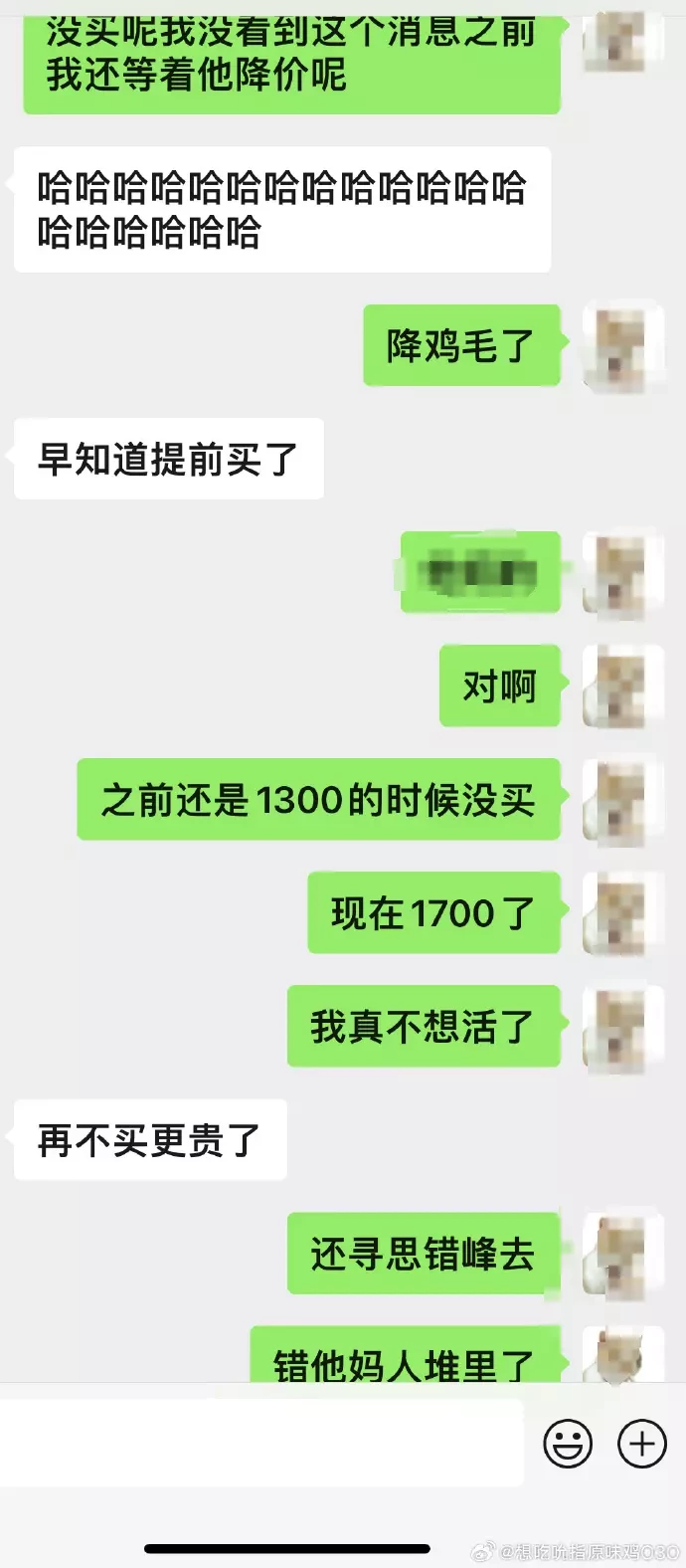Open the emoji sticker panel
686x1568 pixels.
[x=568, y=1443]
